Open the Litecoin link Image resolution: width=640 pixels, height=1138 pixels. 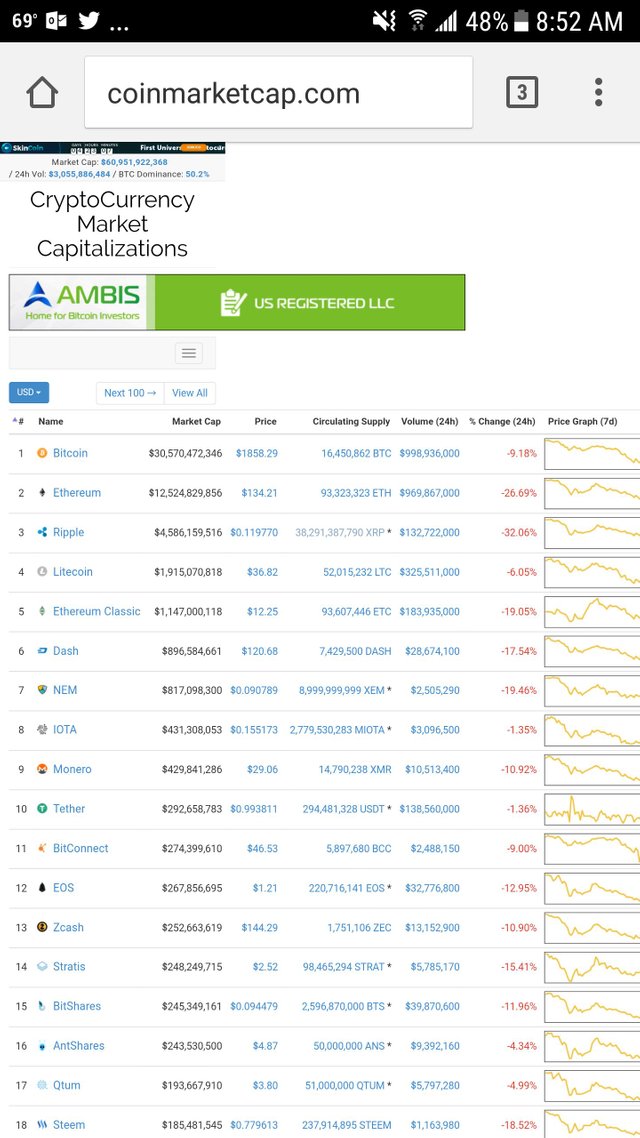73,572
